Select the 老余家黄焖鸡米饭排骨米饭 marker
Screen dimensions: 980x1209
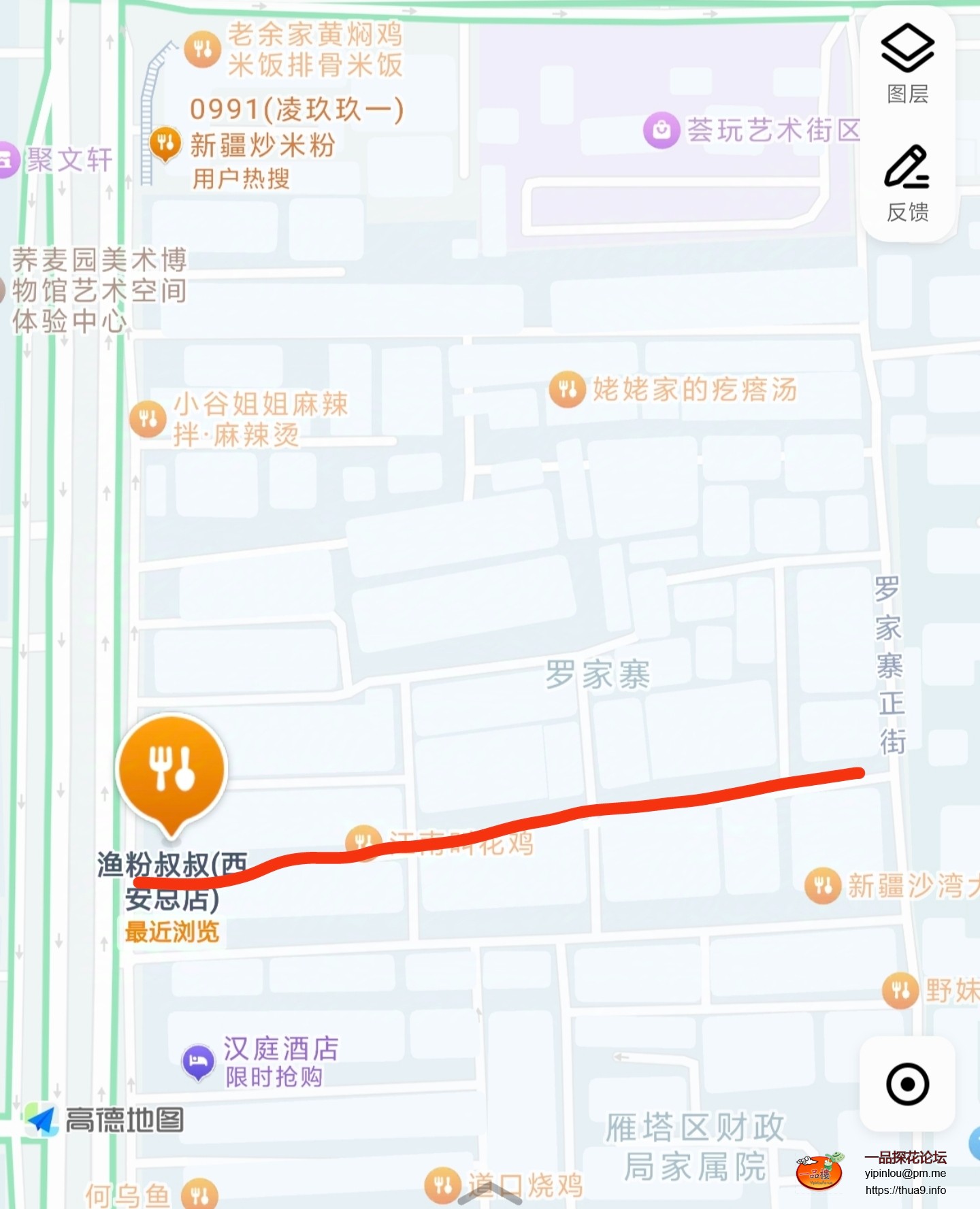[203, 49]
